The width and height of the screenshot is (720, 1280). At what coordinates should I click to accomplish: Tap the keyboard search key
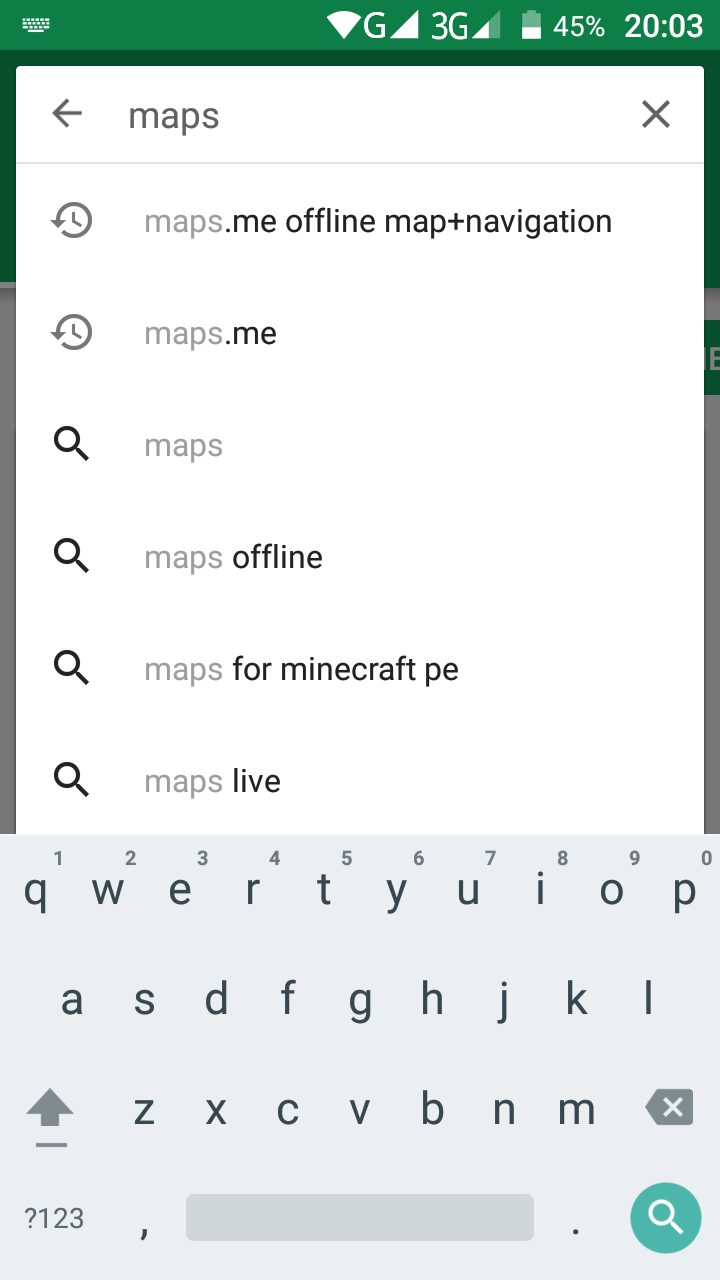(665, 1217)
